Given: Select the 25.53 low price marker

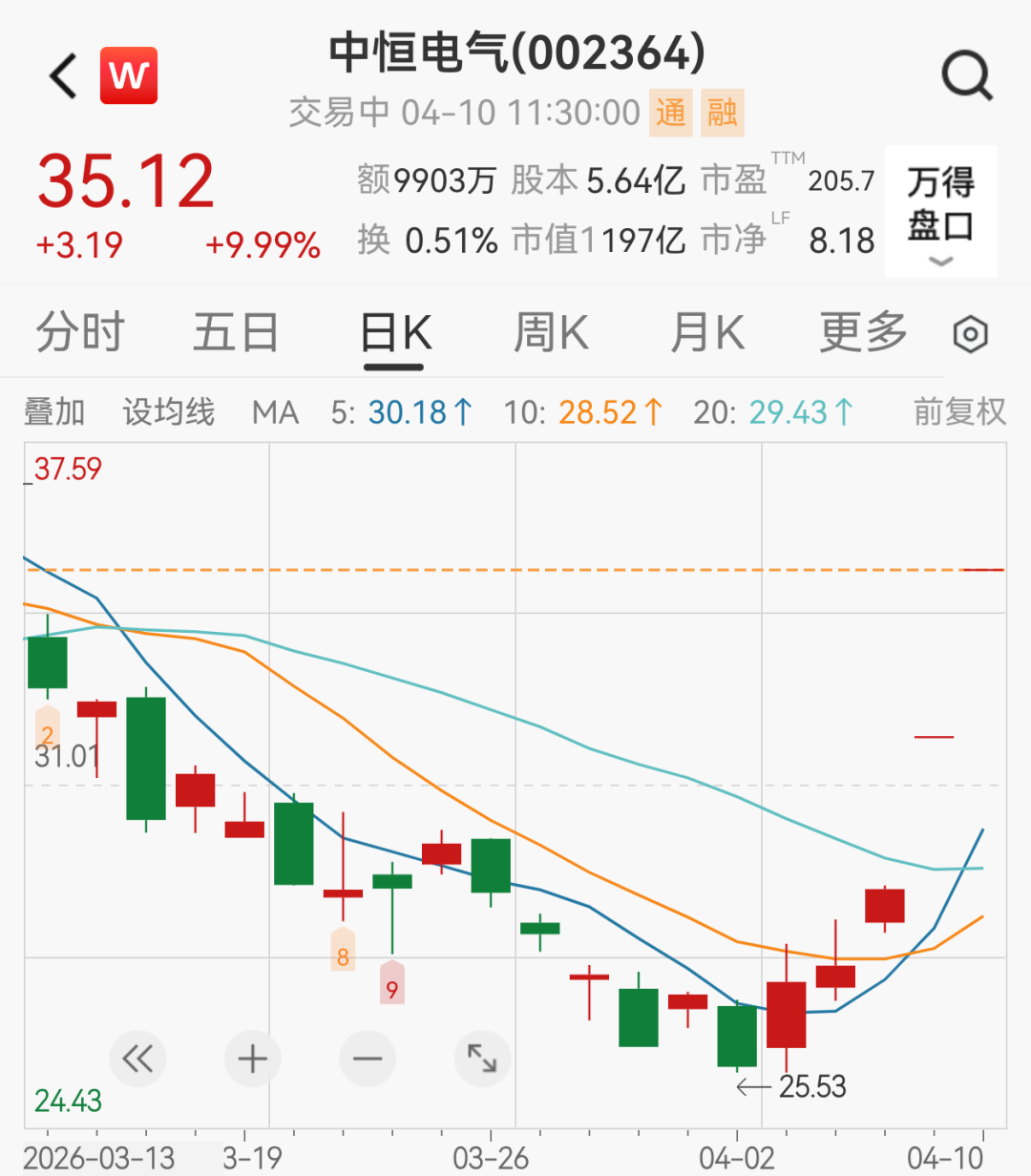Looking at the screenshot, I should click(810, 1087).
